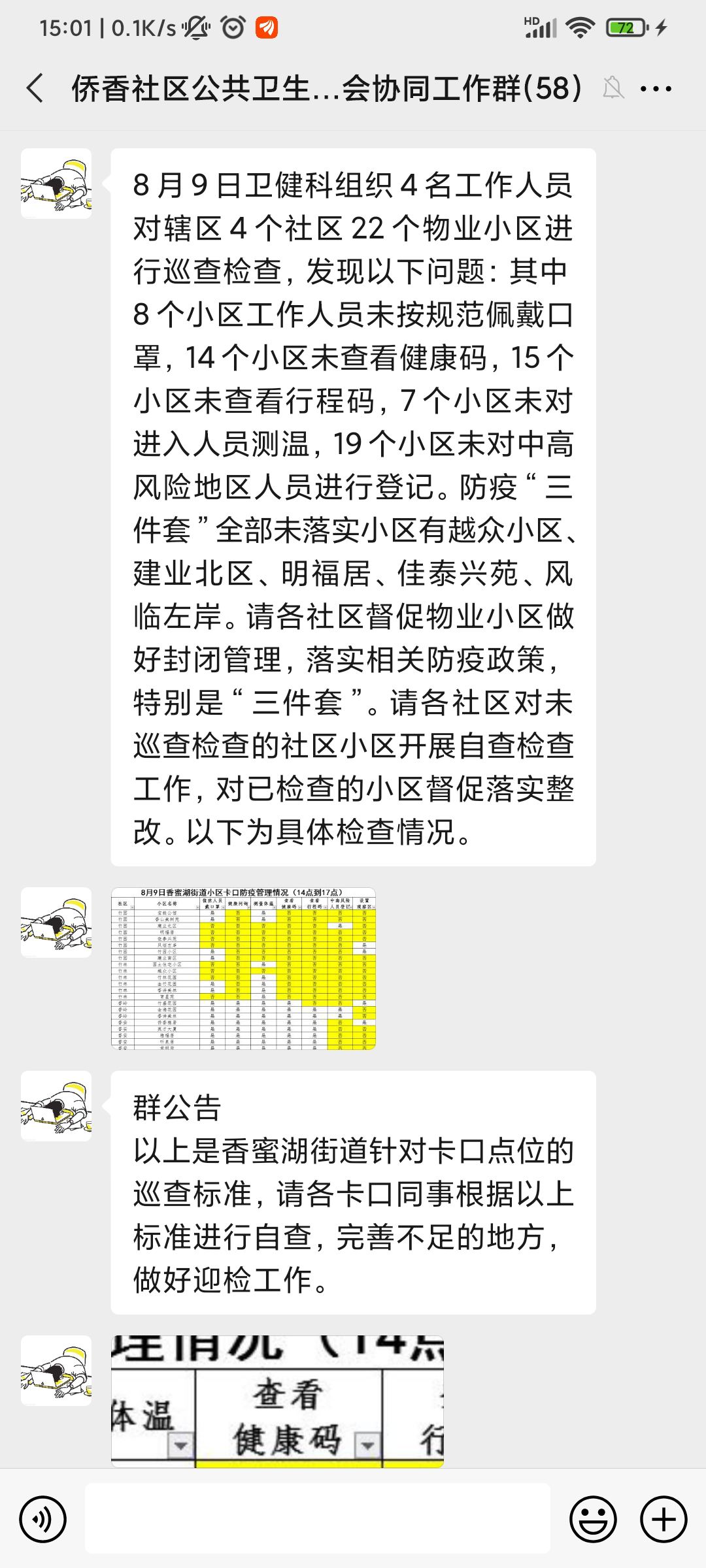Switch to voice message input
The width and height of the screenshot is (706, 1568).
(x=43, y=1519)
